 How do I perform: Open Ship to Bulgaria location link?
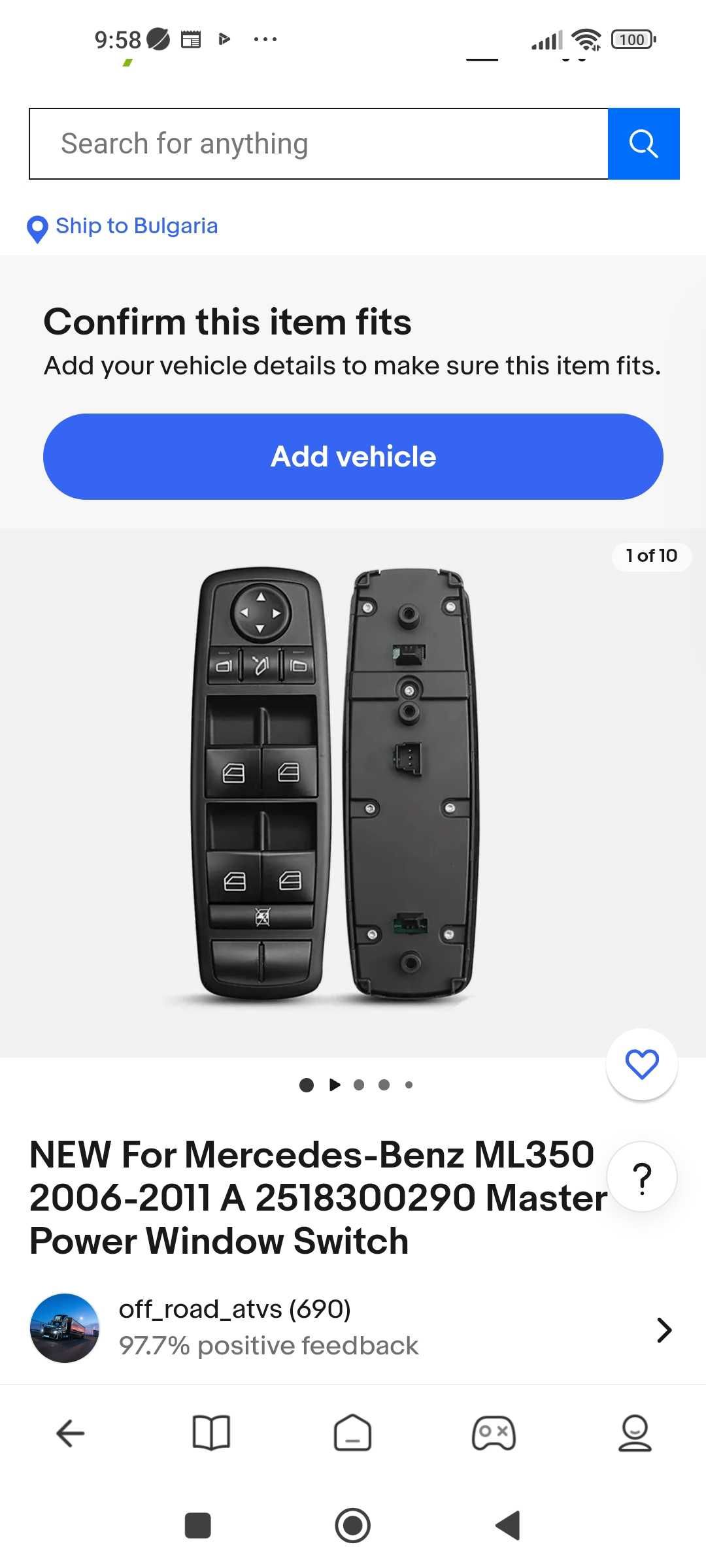point(136,226)
